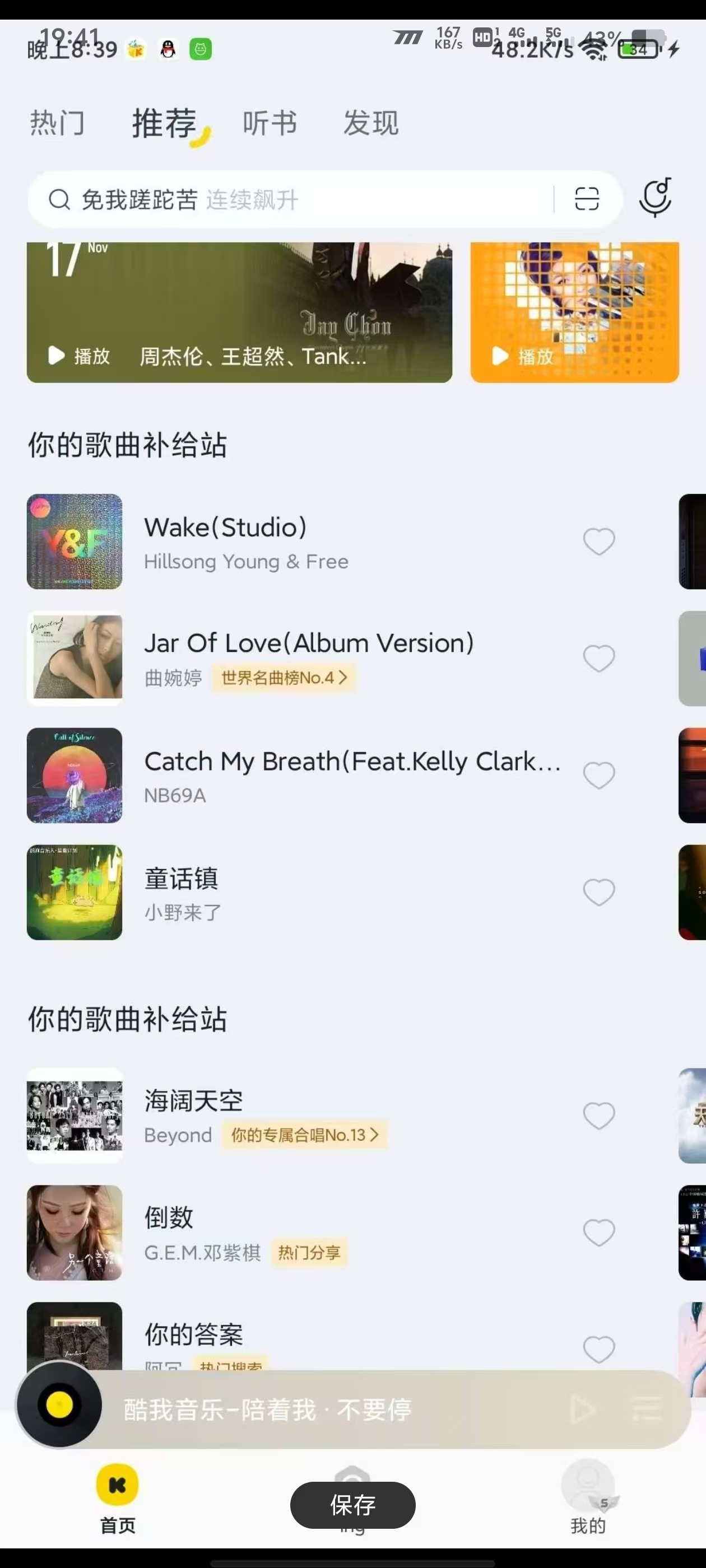Start playback in the mini player
The image size is (706, 1568).
tap(582, 1409)
